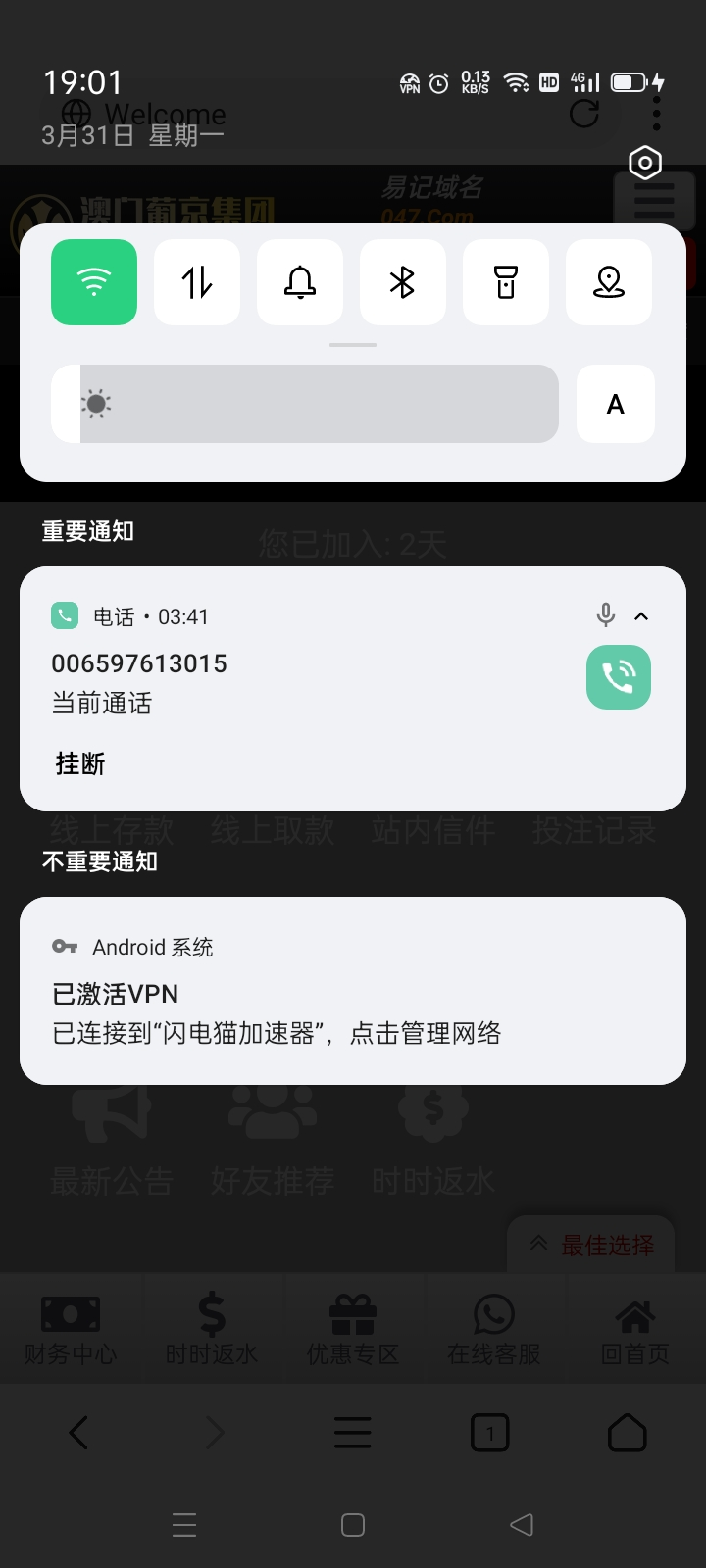Toggle the location quick setting
Screen dimensions: 706x1568
coord(609,282)
